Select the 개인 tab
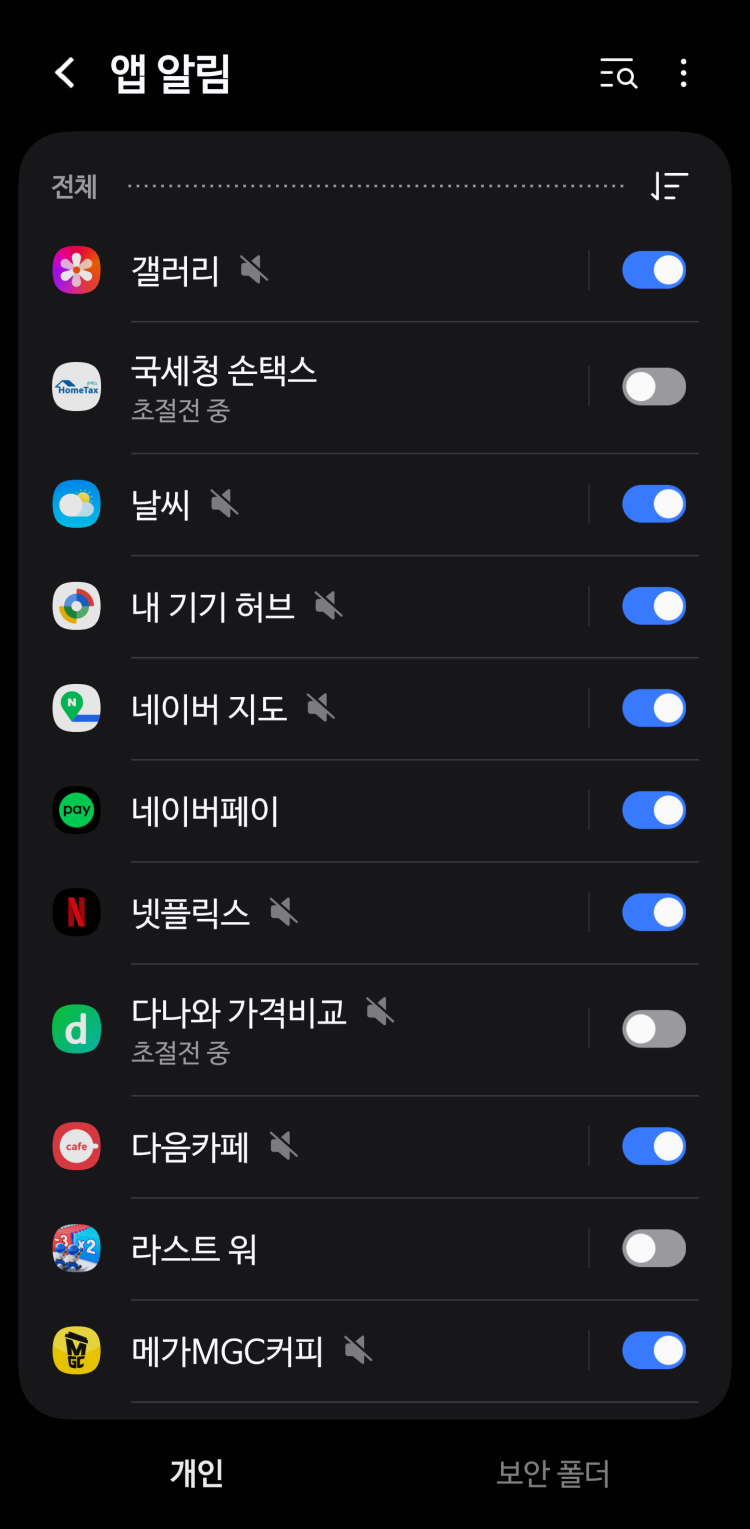The image size is (750, 1529). point(197,1473)
